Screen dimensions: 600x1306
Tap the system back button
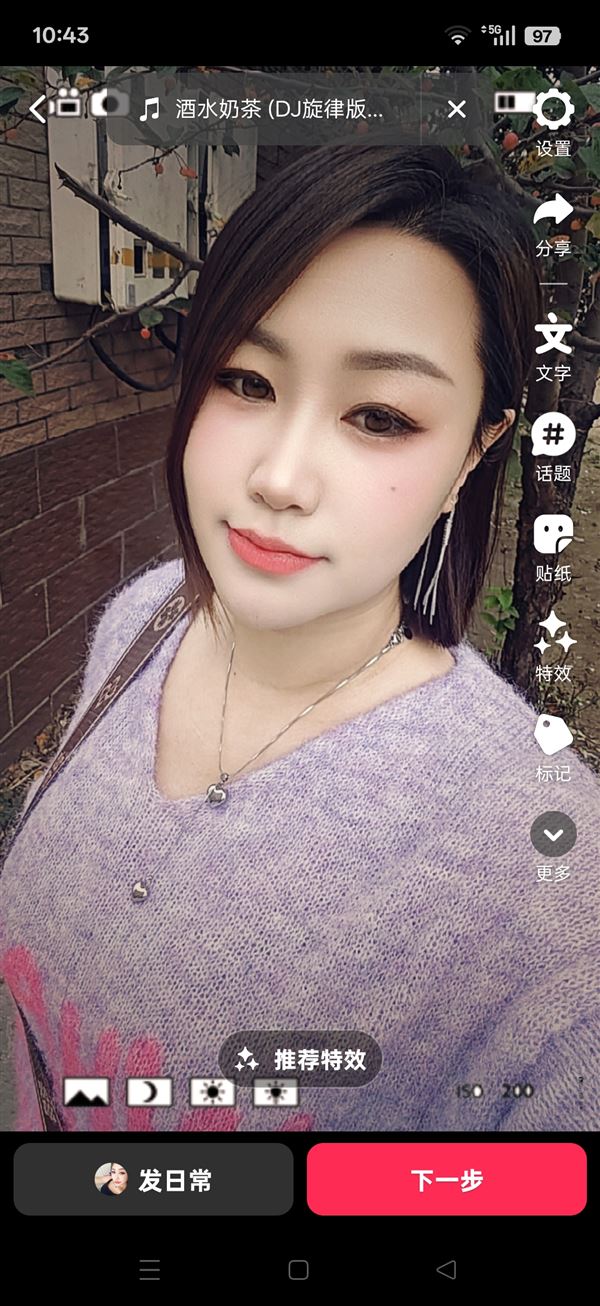coord(446,1270)
